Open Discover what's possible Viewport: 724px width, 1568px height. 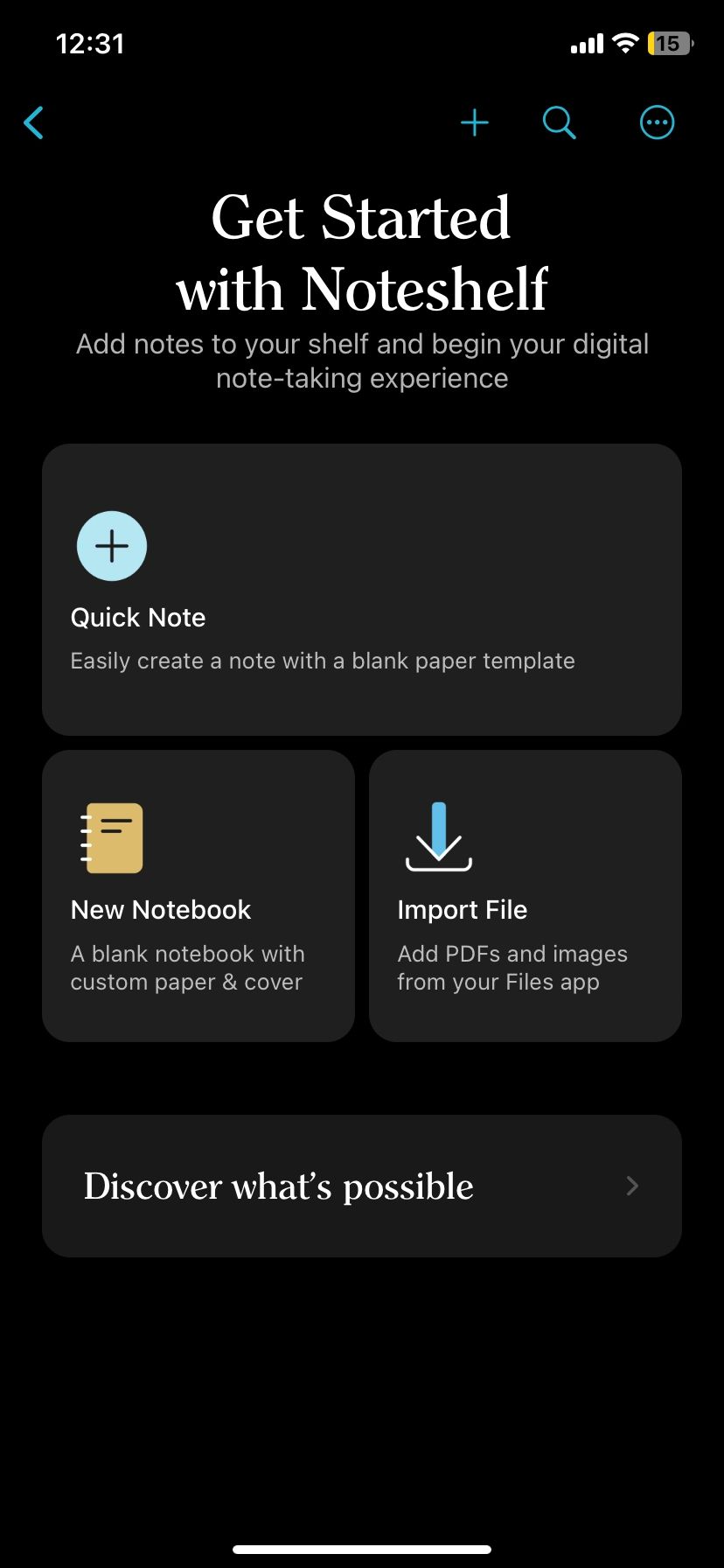tap(361, 1186)
